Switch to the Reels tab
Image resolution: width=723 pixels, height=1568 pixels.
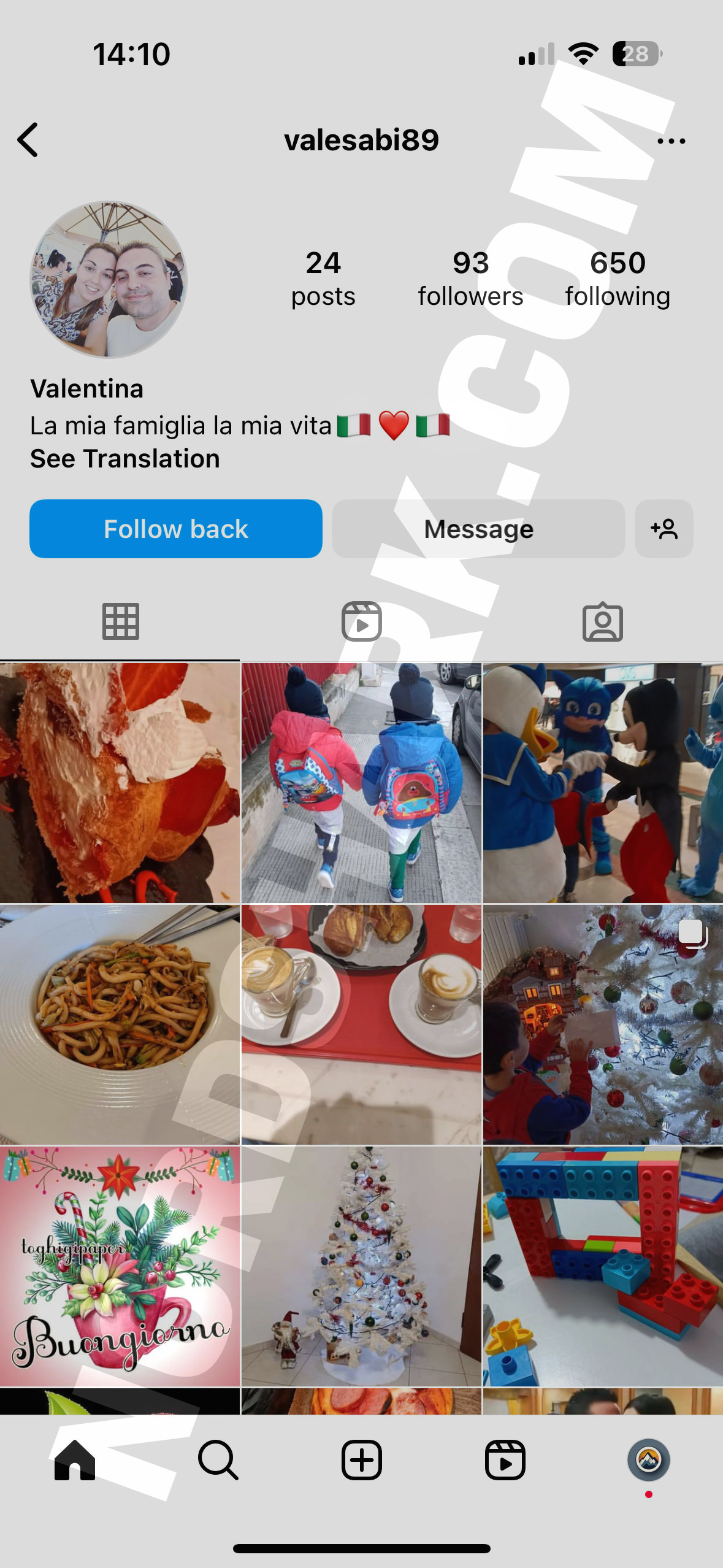click(361, 622)
